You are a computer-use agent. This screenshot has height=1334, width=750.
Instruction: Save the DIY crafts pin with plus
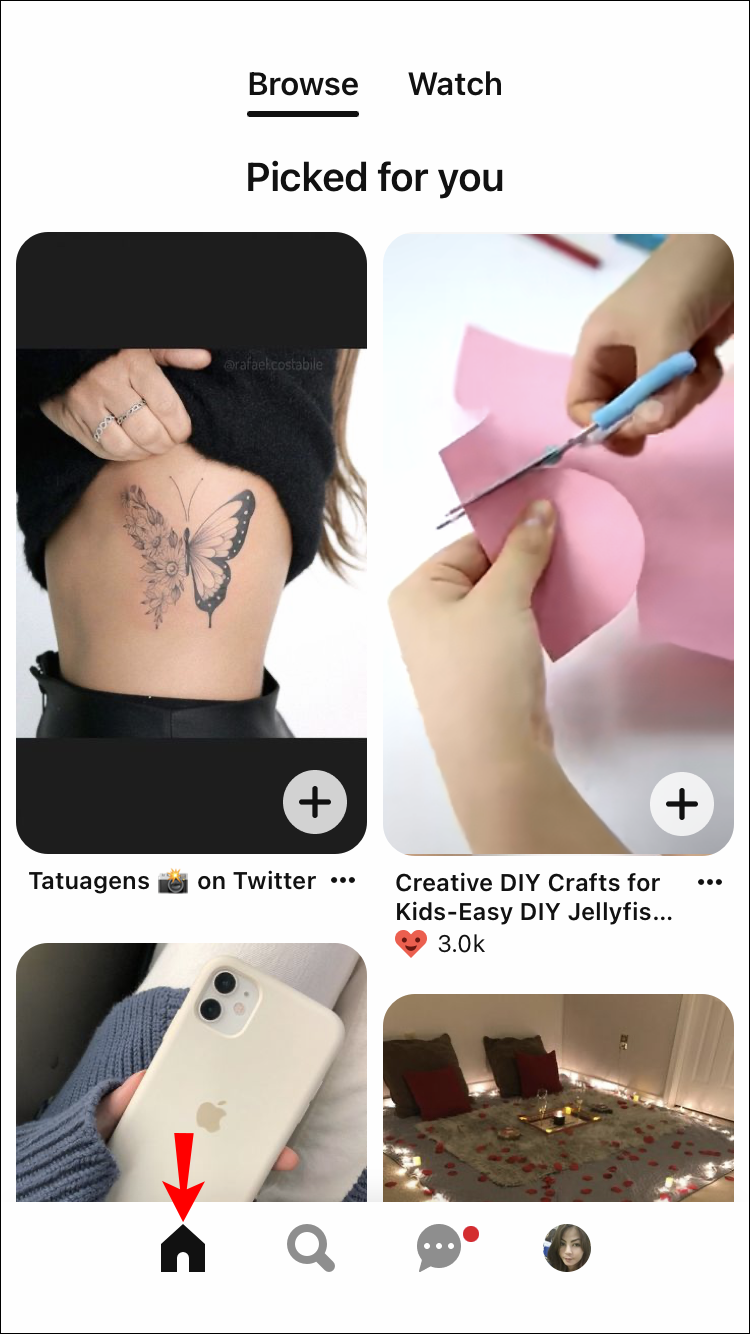682,804
